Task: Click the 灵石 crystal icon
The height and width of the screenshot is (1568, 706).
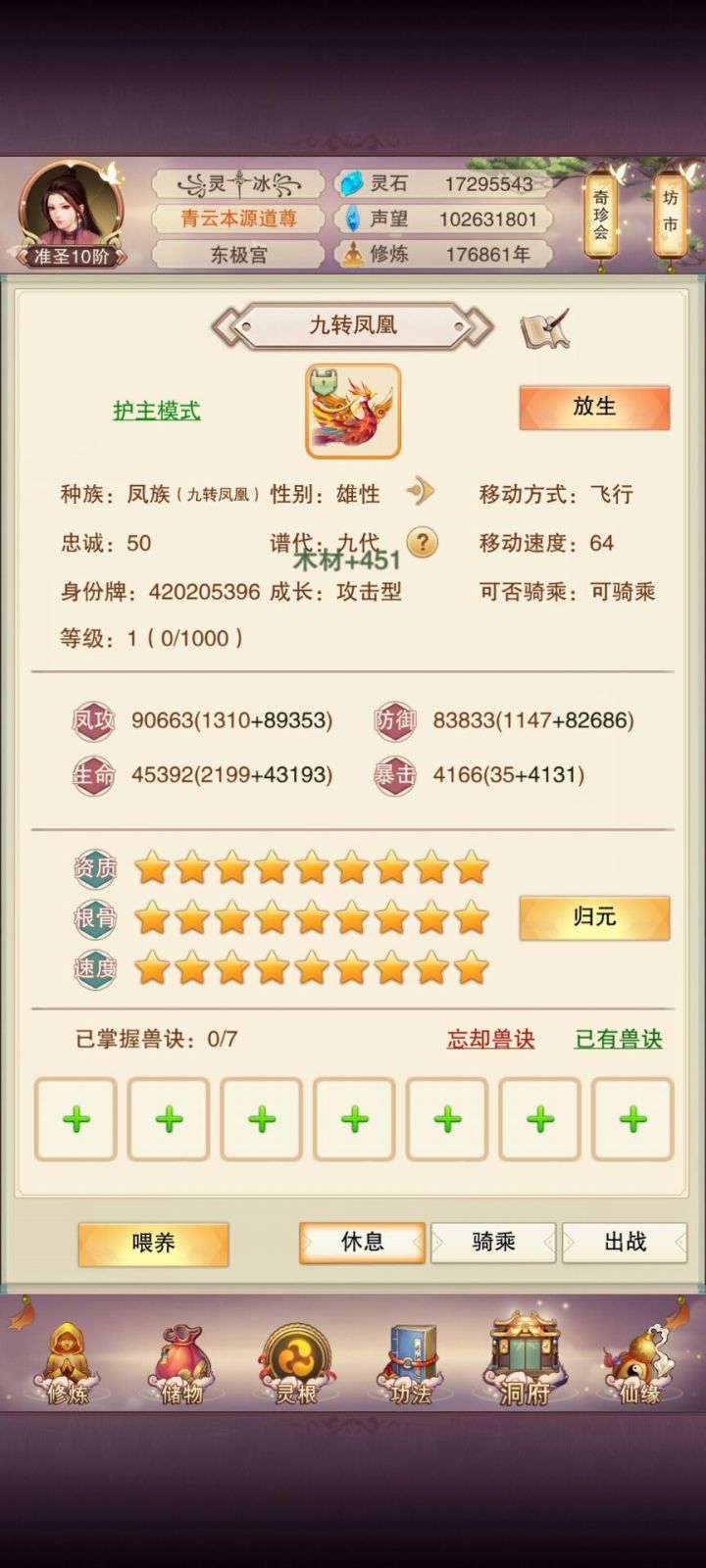Action: pyautogui.click(x=351, y=182)
